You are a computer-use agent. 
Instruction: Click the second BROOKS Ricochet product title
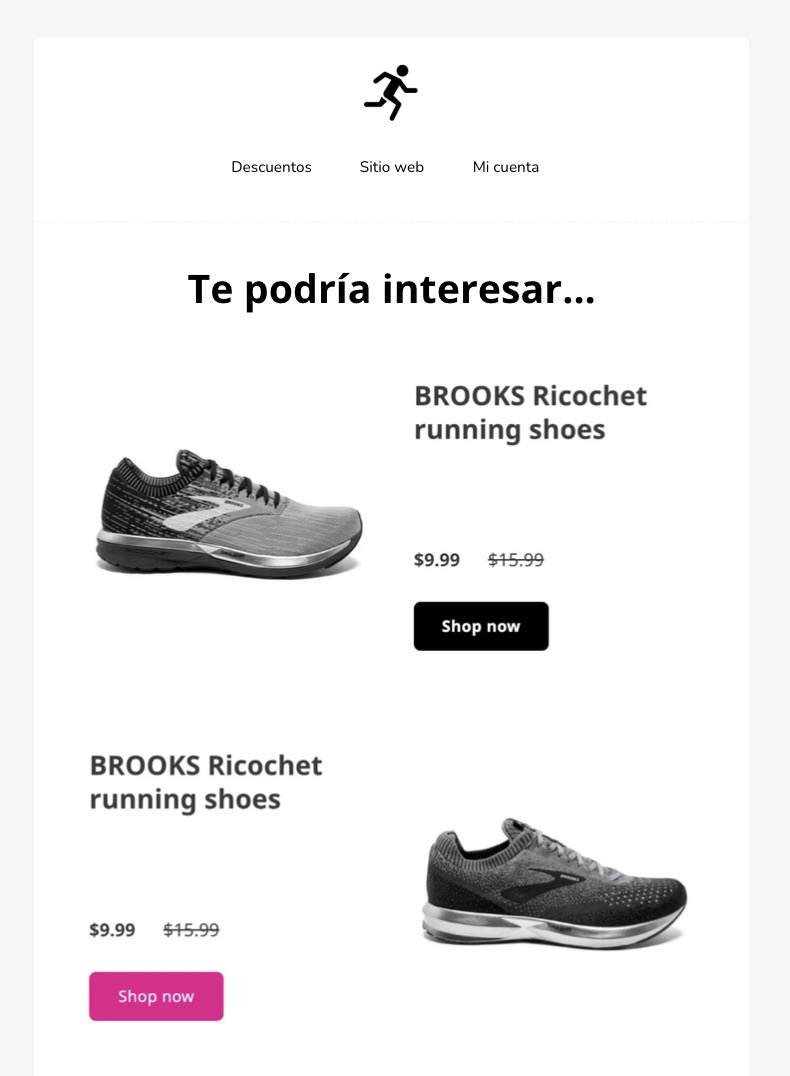206,782
